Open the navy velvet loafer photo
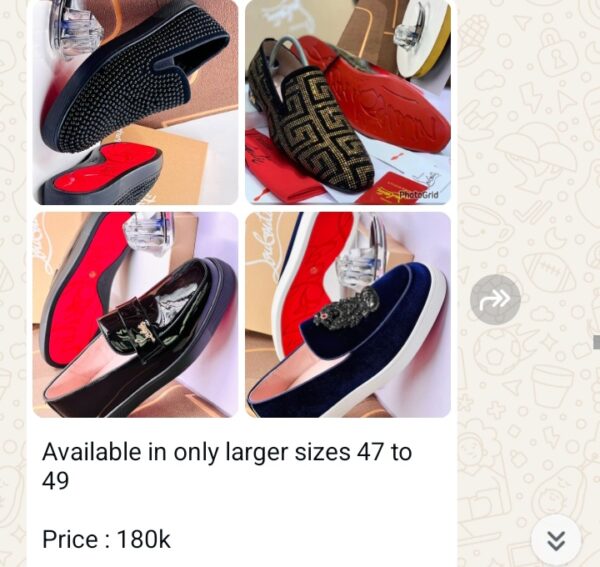The height and width of the screenshot is (567, 600). coord(348,314)
